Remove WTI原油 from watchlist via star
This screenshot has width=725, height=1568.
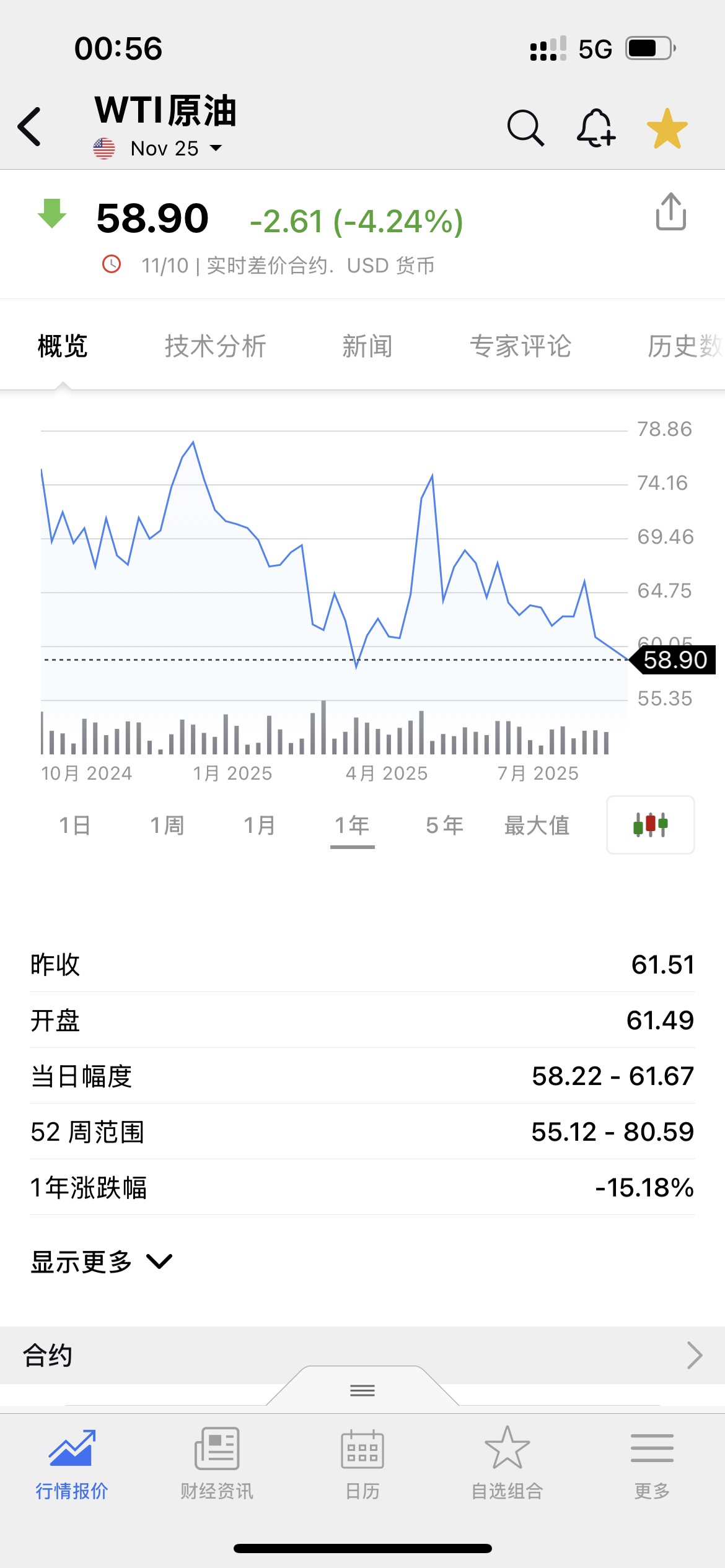coord(667,129)
